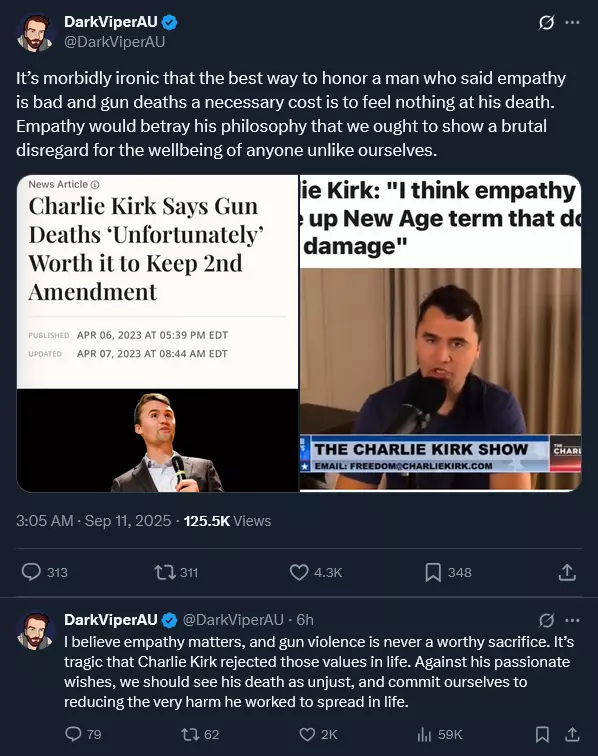Screen dimensions: 598x756
Task: Open the gun deaths news article image
Action: (158, 333)
